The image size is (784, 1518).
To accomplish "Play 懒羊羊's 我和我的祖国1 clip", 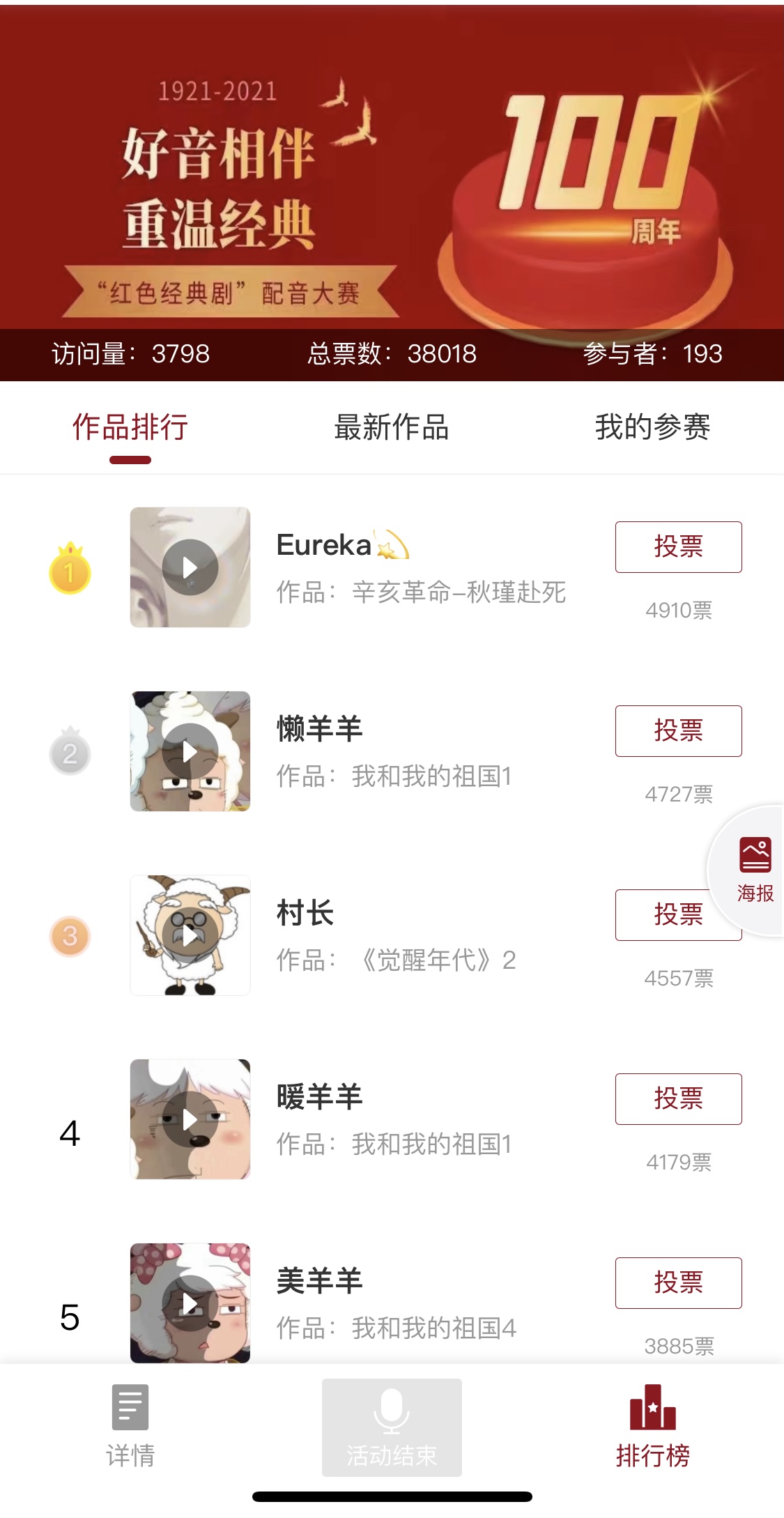I will click(190, 751).
